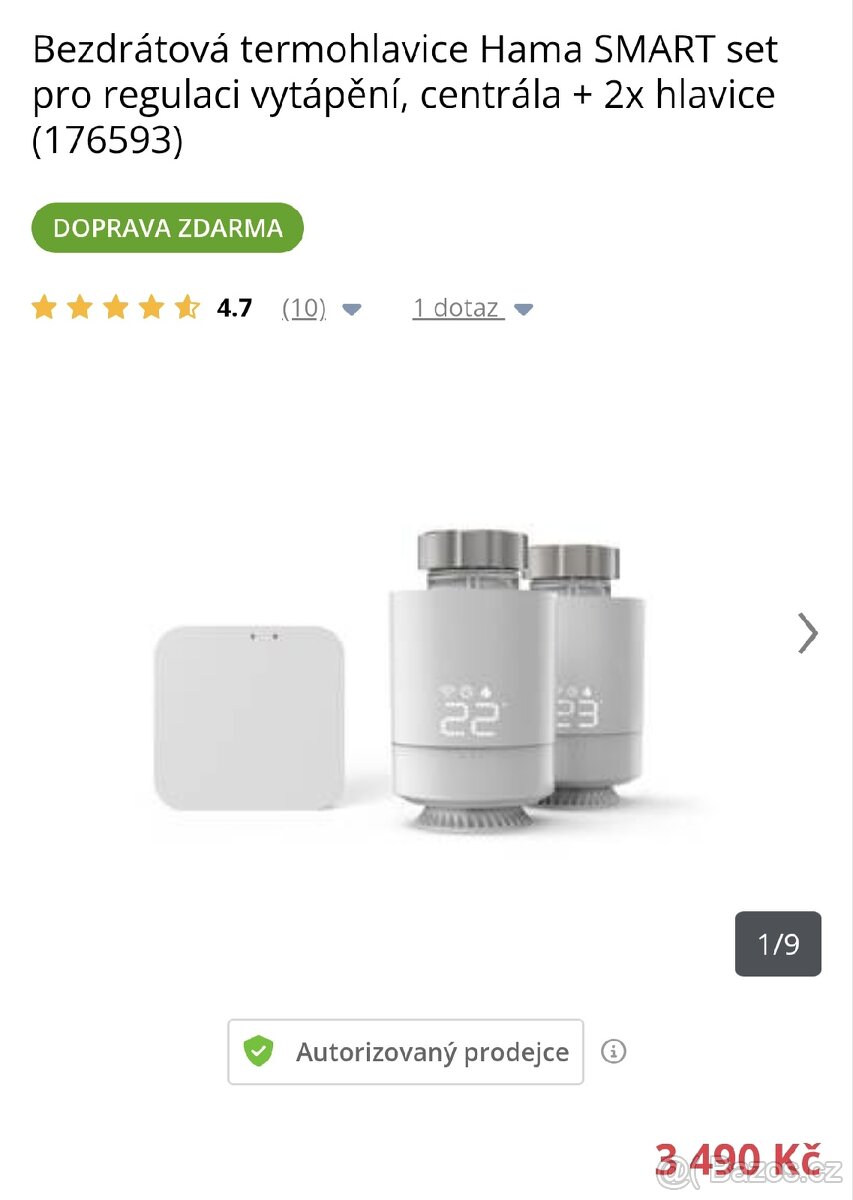
Task: Open the (10) reviews link
Action: 304,308
